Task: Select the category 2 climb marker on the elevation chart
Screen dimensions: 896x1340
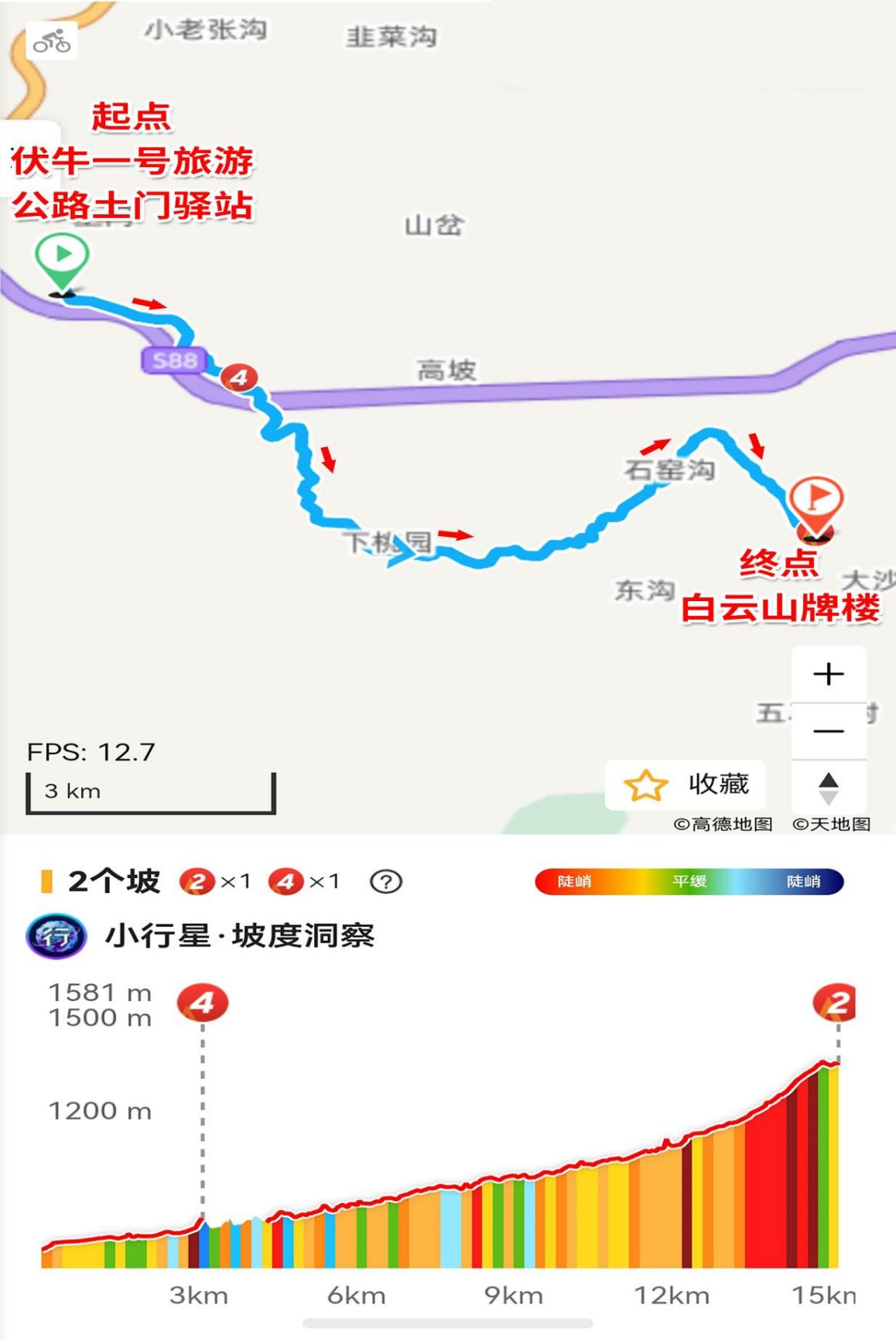Action: pyautogui.click(x=835, y=1003)
